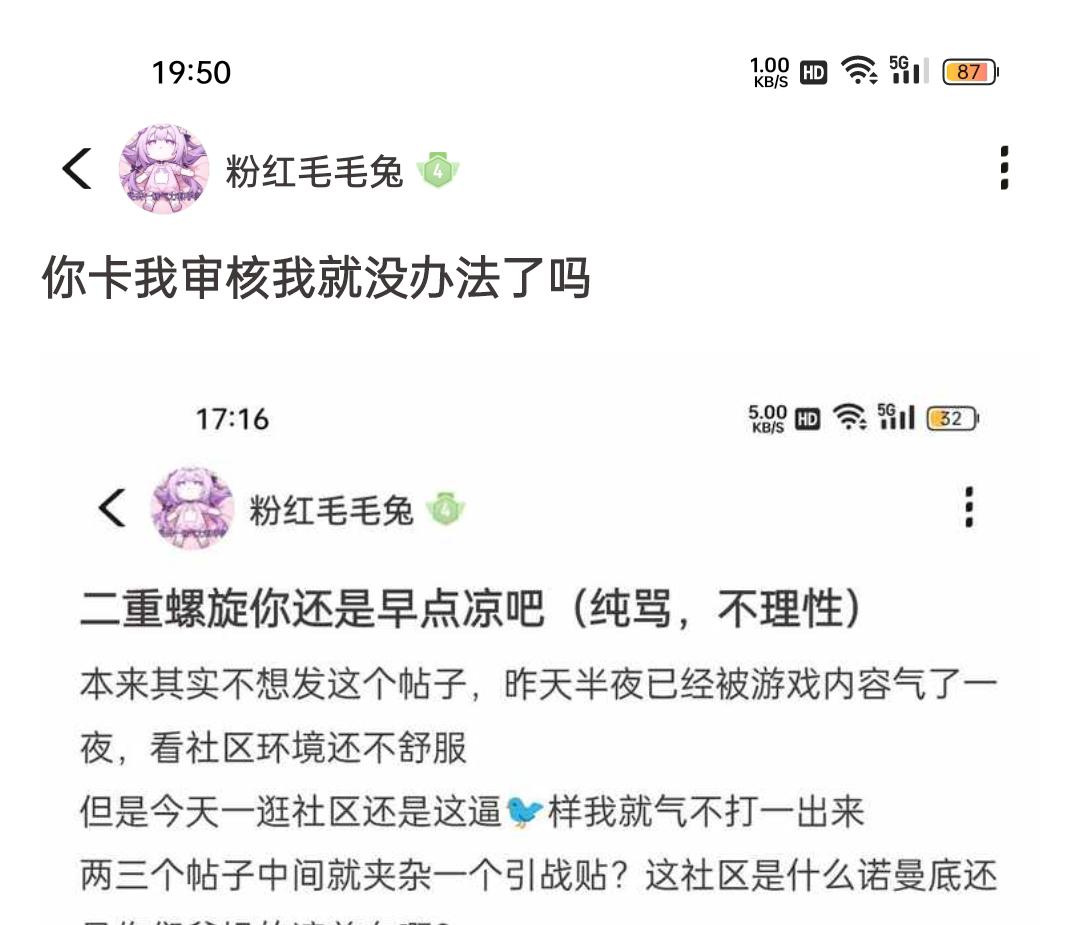Open the three-dot overflow menu
1080x925 pixels.
click(x=1004, y=169)
